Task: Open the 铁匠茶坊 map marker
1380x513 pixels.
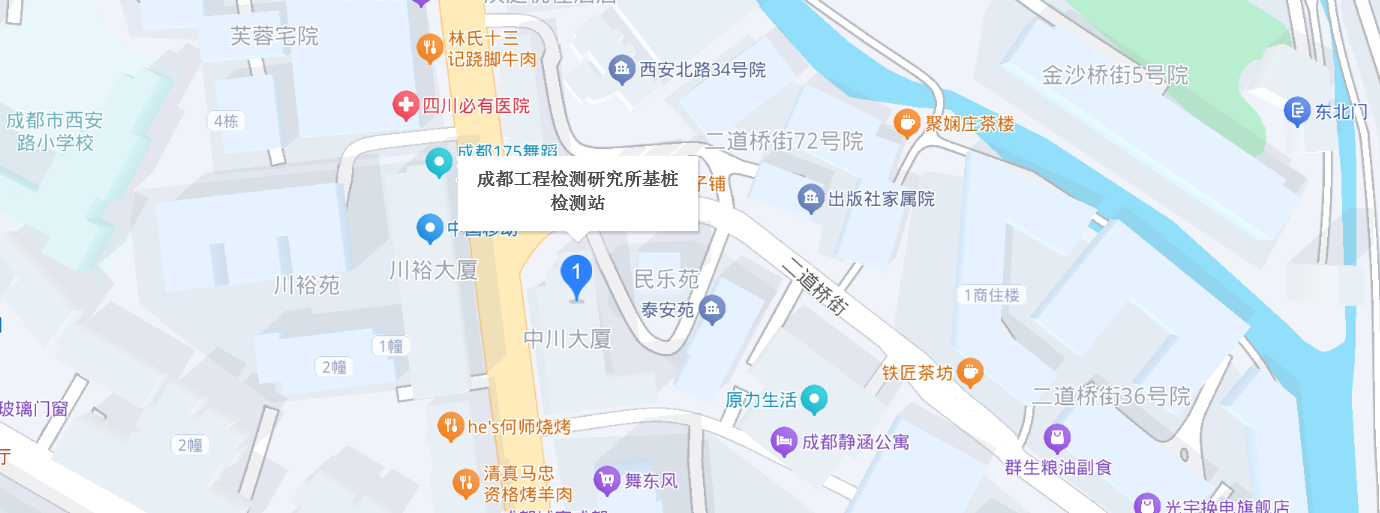Action: [968, 373]
